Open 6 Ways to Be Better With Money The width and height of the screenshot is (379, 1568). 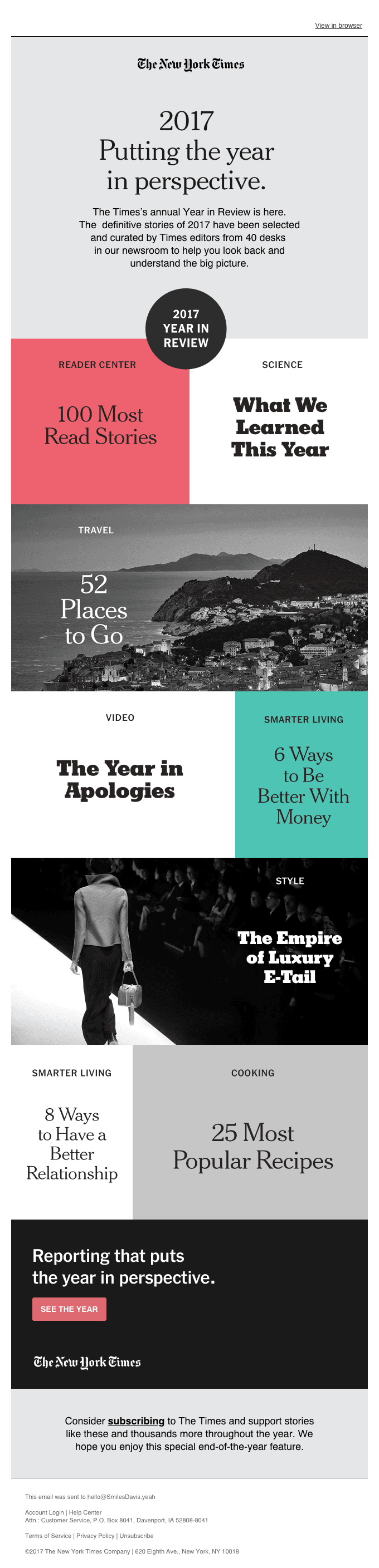click(303, 785)
